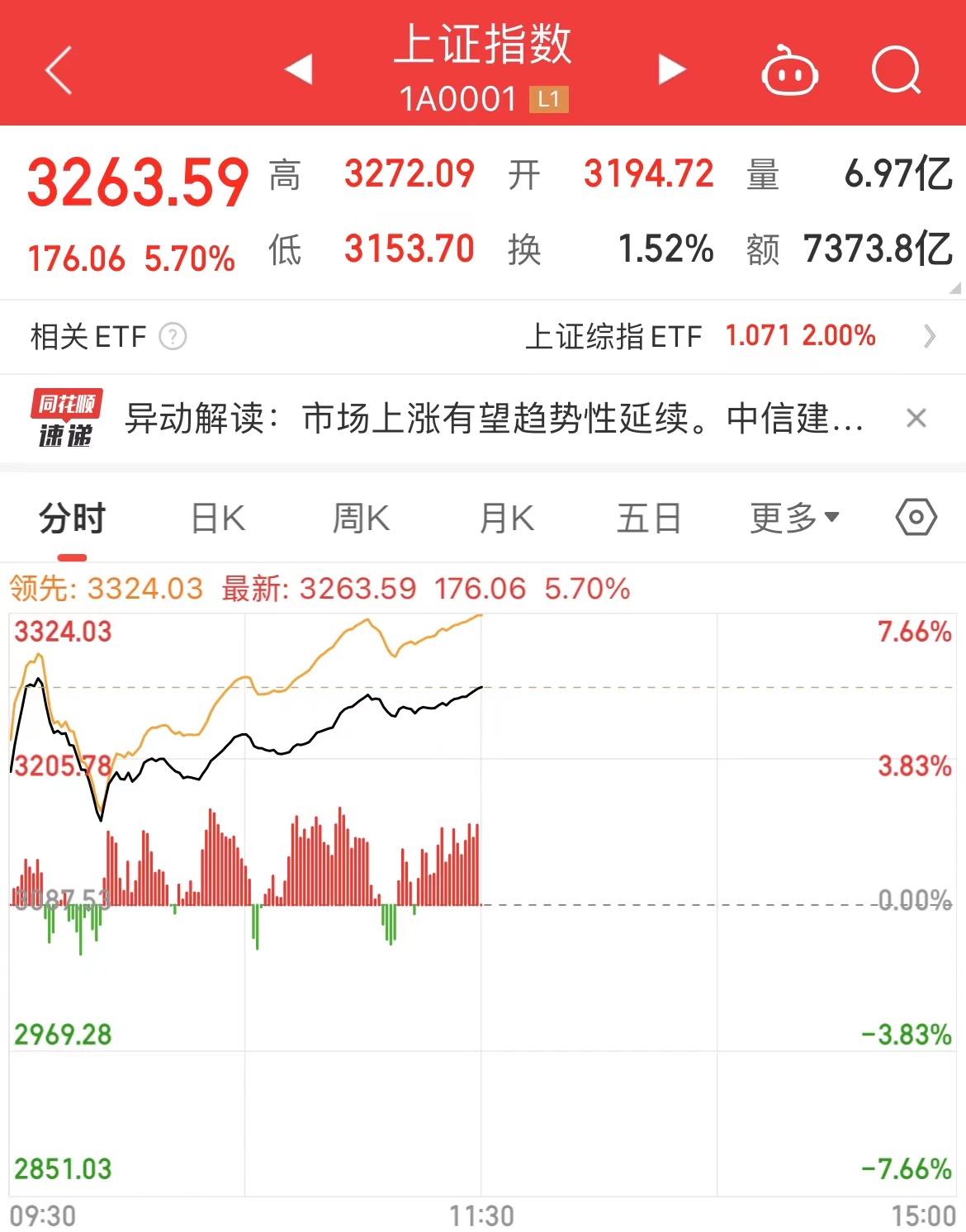Switch to the 周K chart tab
This screenshot has height=1232, width=966.
361,519
